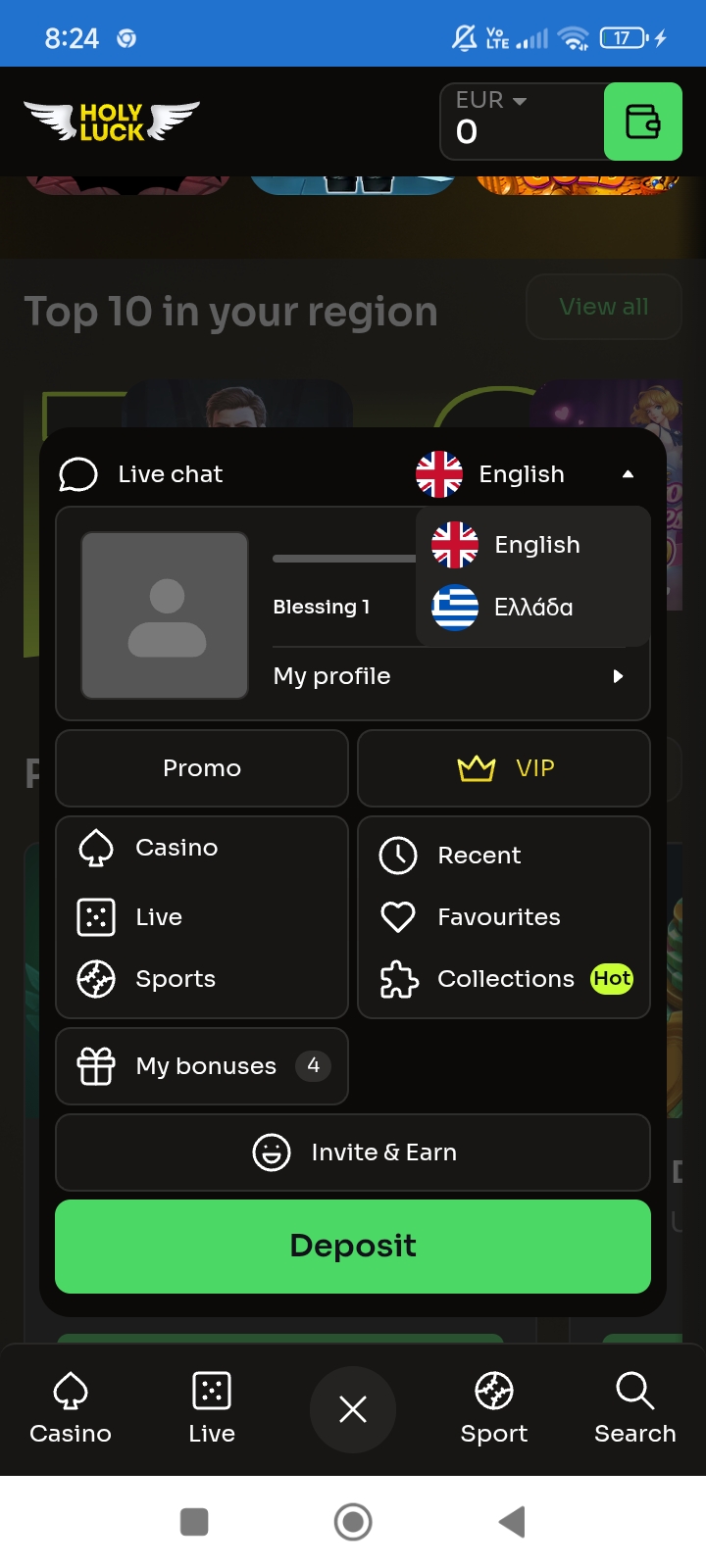Open Sports from the menu panel

coord(175,979)
